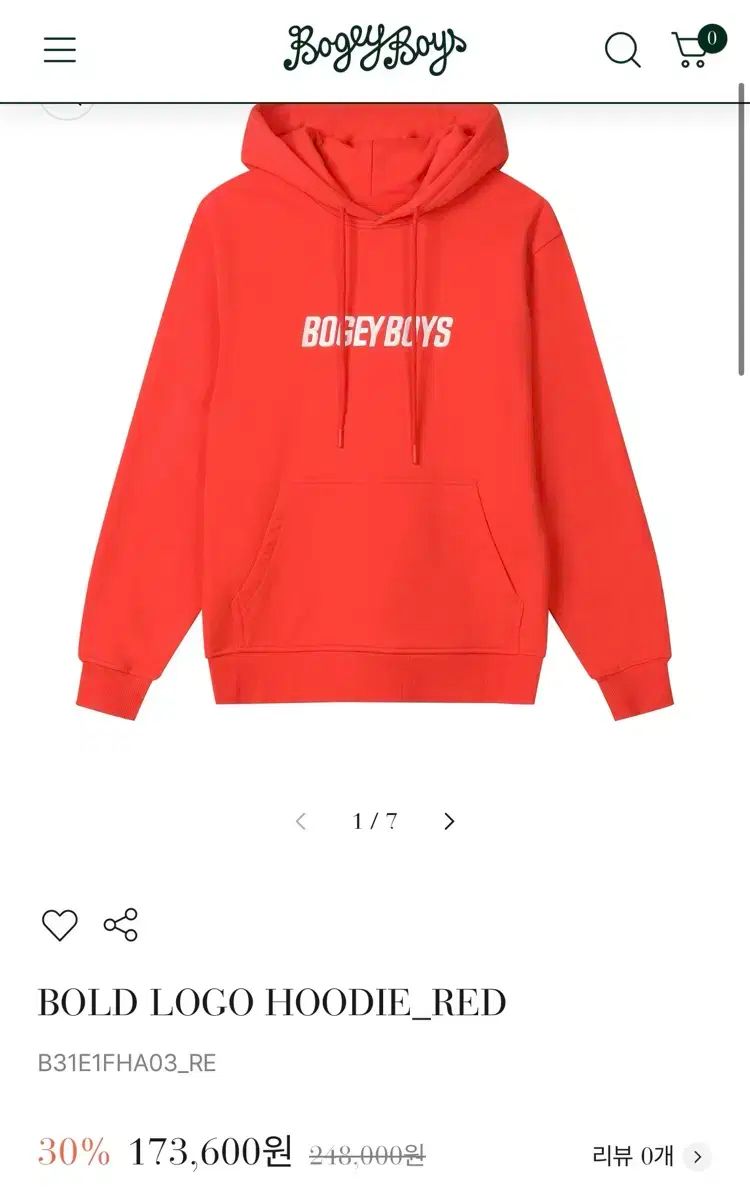Go back to the previous product photo
750x1200 pixels.
(300, 820)
